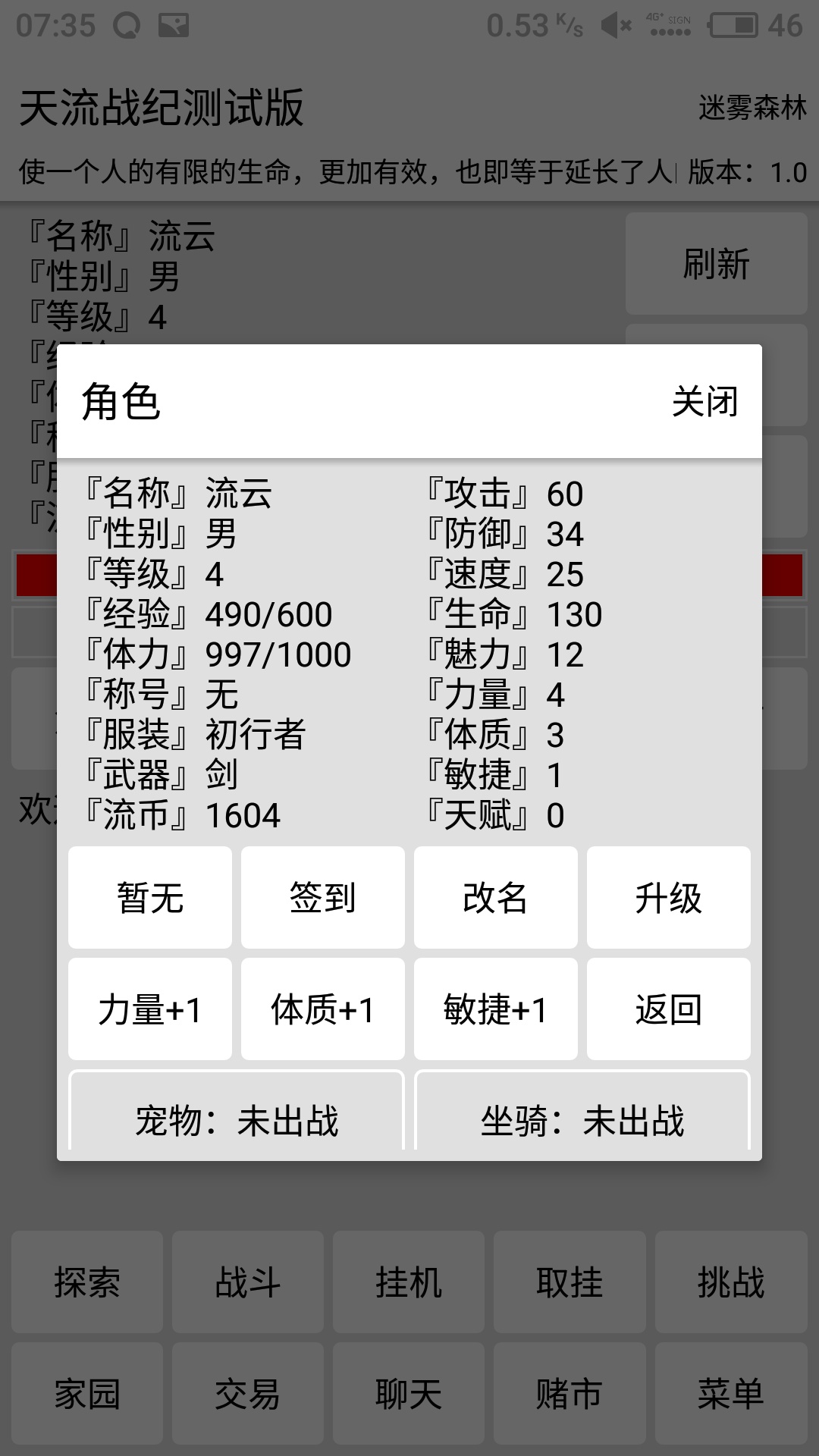819x1456 pixels.
Task: Open the 坐骑：未出战 mount slot
Action: click(x=582, y=1112)
